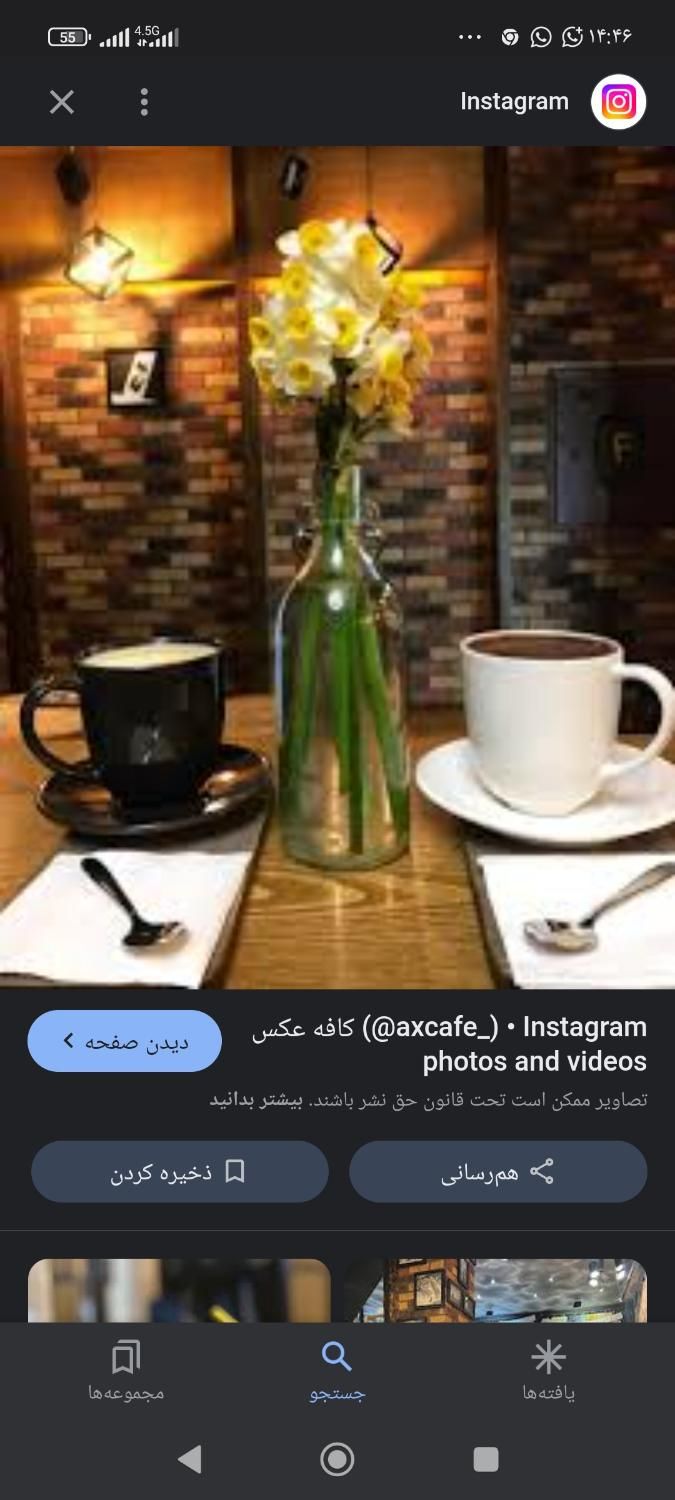Go back with the system back button
Viewport: 675px width, 1500px height.
tap(189, 1460)
